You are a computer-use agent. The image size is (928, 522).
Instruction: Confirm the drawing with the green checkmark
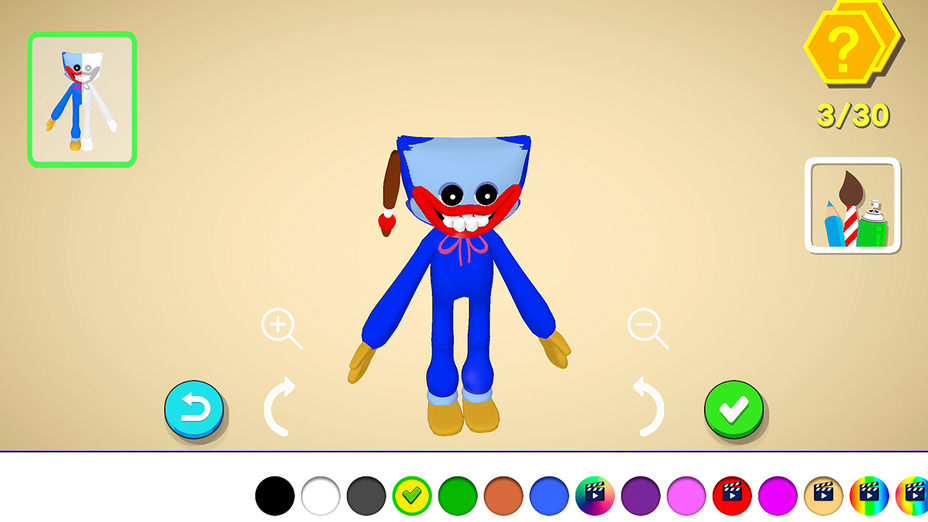(x=734, y=409)
